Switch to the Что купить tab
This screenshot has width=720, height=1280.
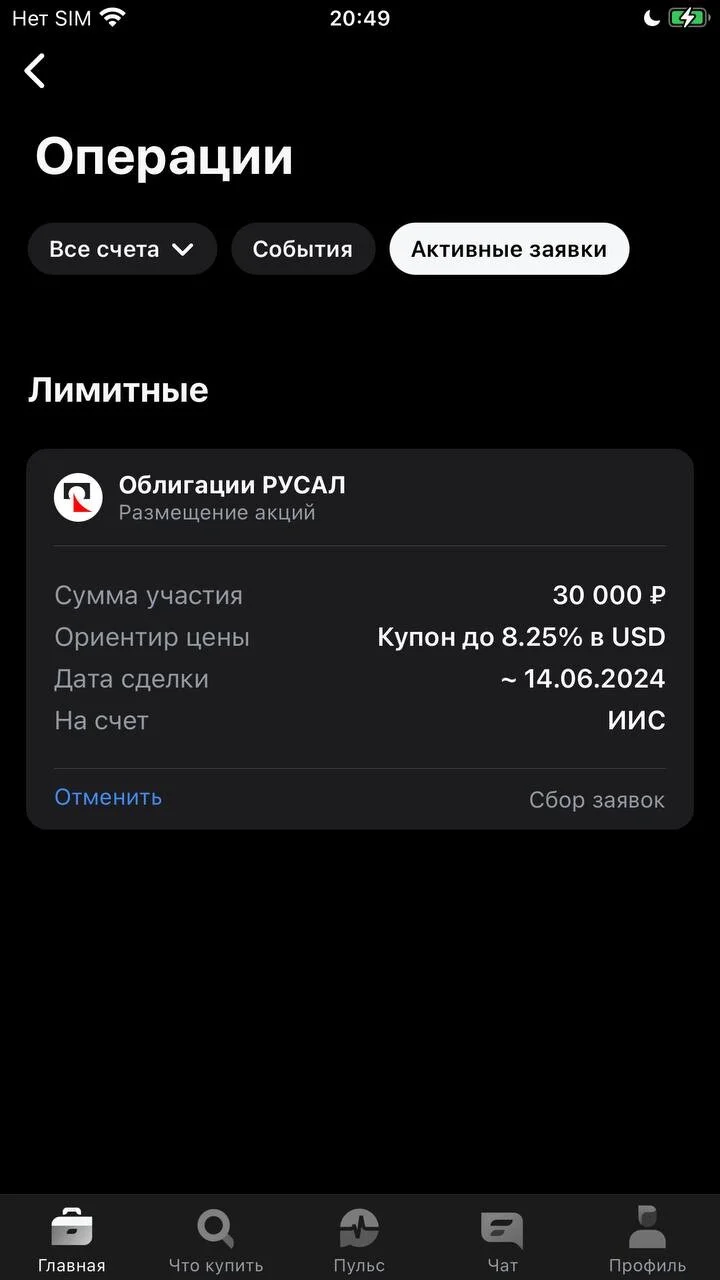pos(216,1240)
